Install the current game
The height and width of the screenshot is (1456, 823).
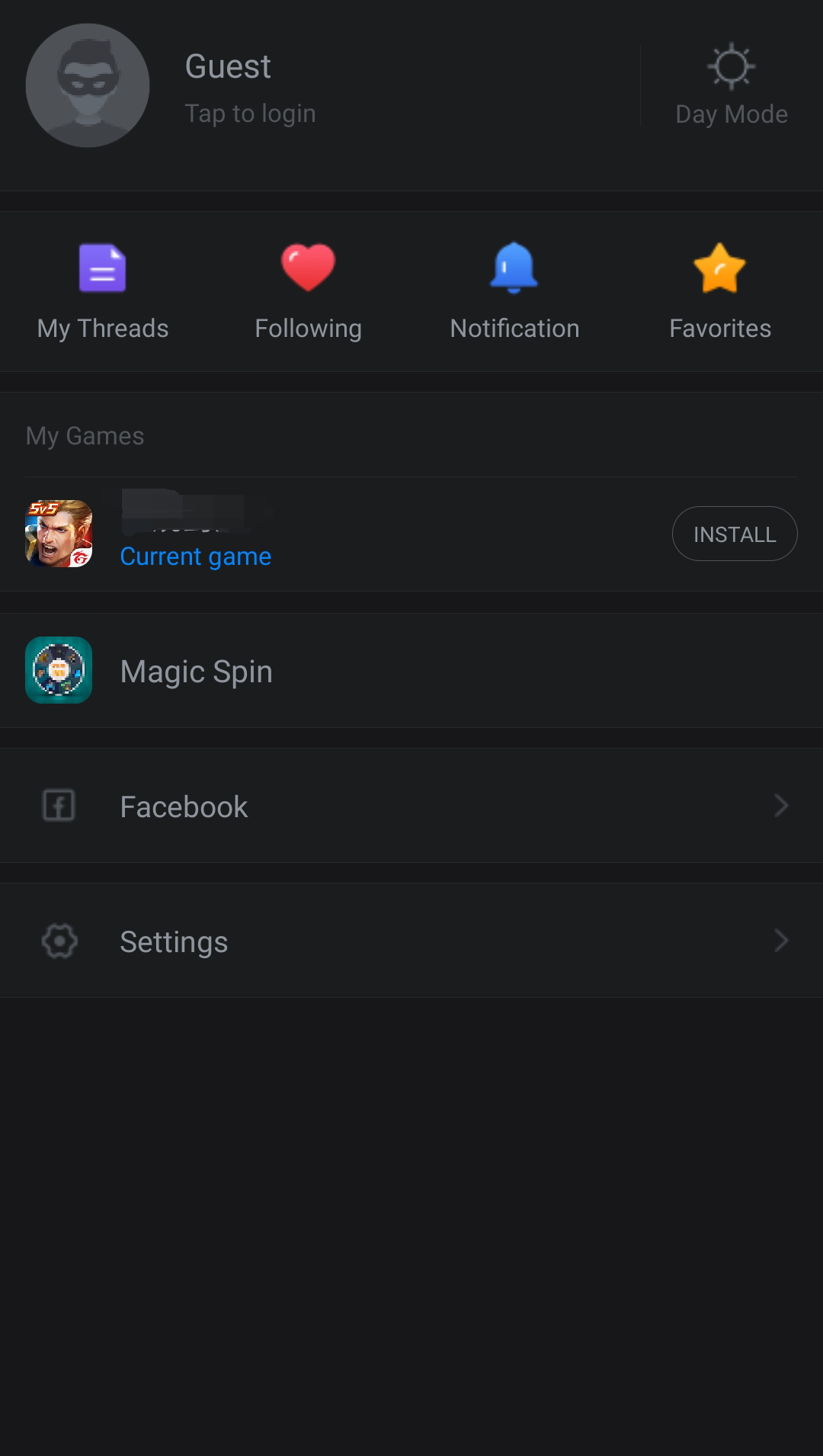734,534
